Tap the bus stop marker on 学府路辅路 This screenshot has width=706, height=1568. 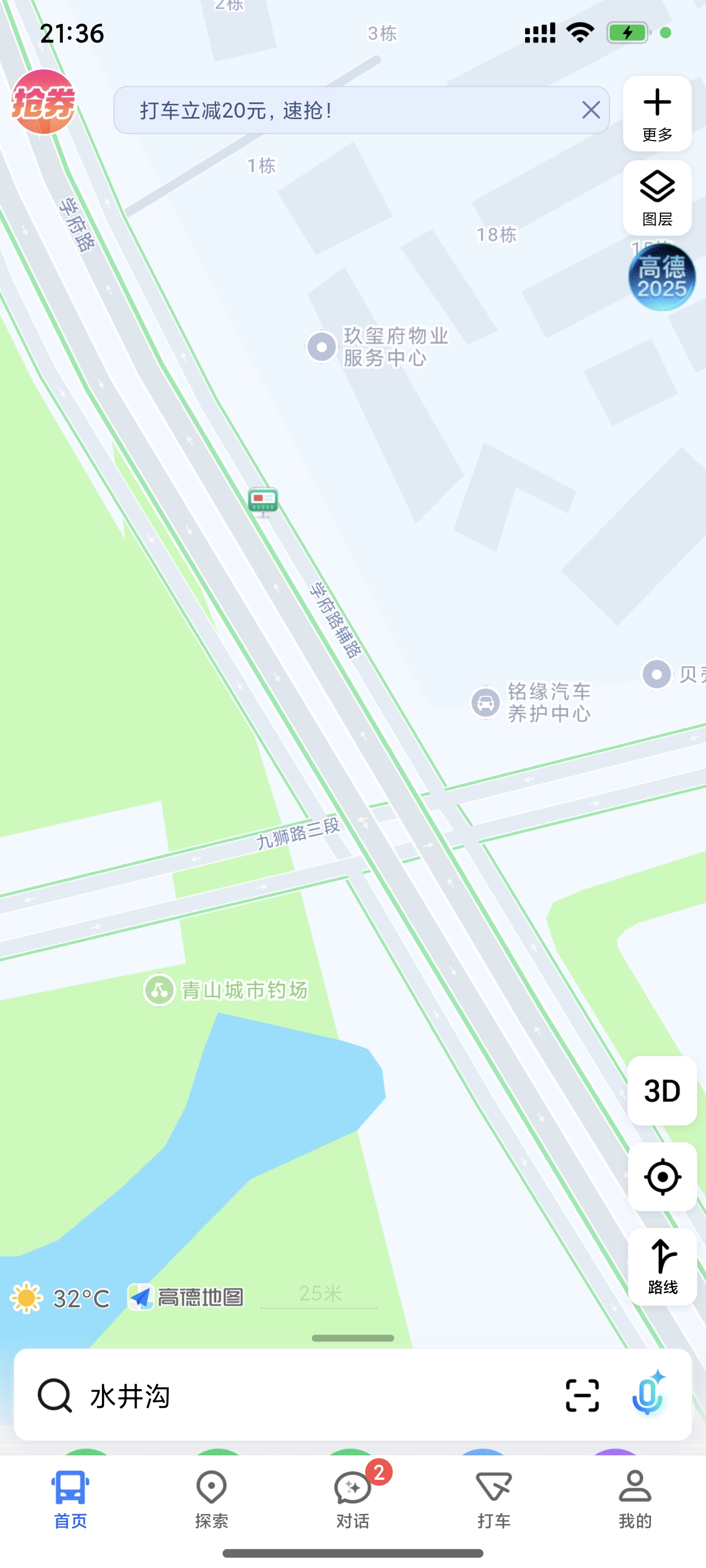[x=263, y=501]
